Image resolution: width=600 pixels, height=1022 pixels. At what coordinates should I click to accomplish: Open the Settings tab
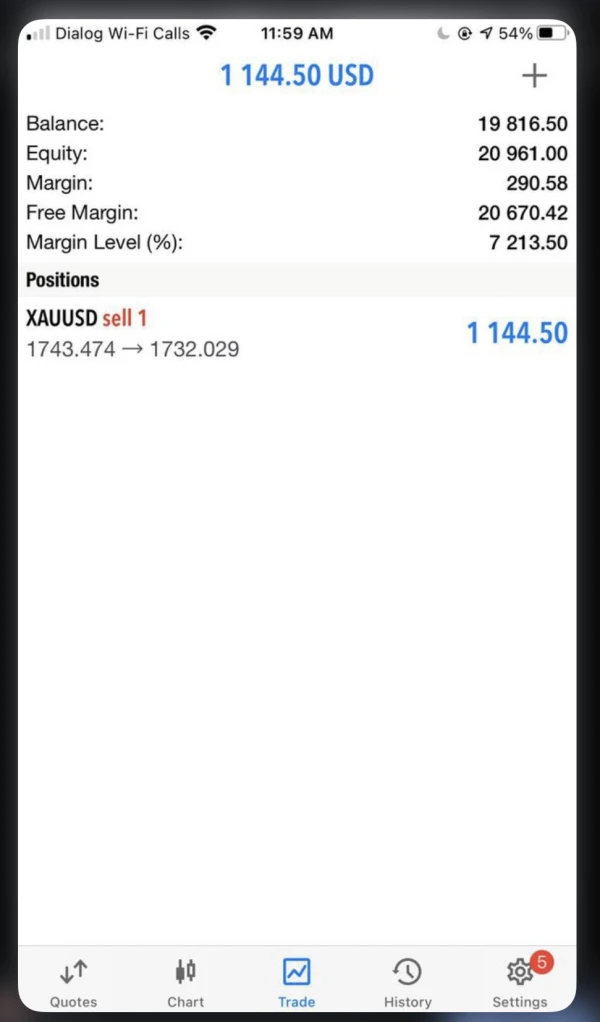(520, 982)
